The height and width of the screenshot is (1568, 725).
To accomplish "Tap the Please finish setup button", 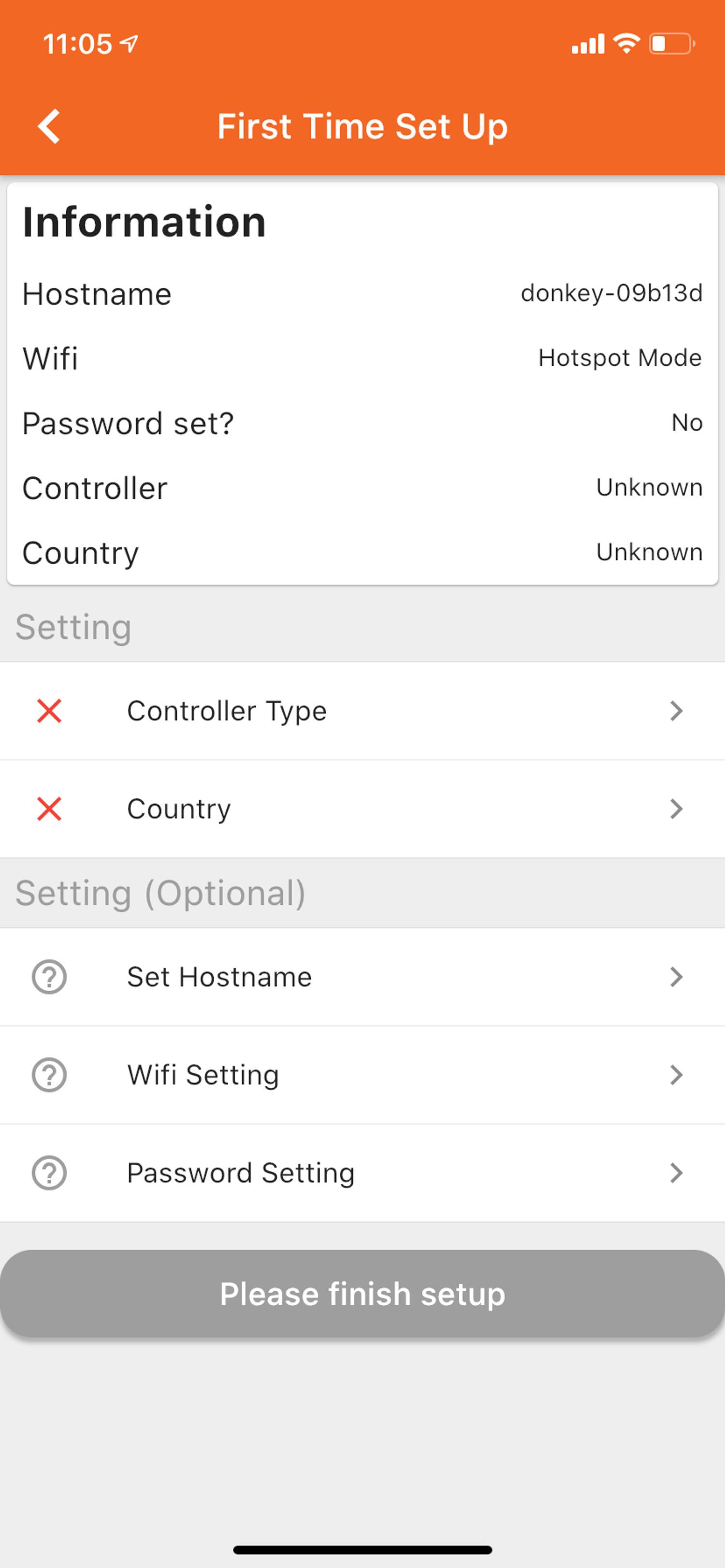I will (362, 1294).
